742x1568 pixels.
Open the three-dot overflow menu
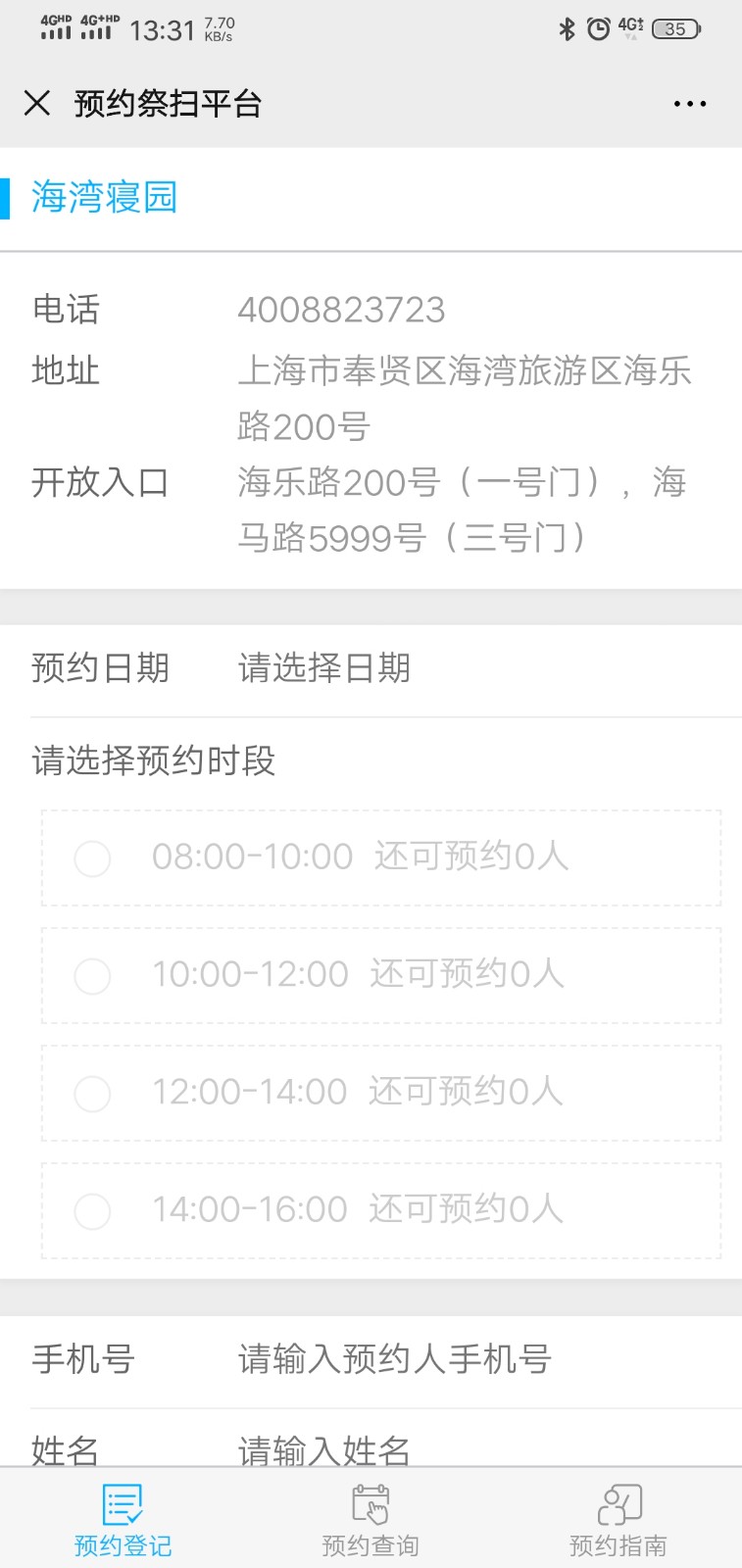pos(690,104)
